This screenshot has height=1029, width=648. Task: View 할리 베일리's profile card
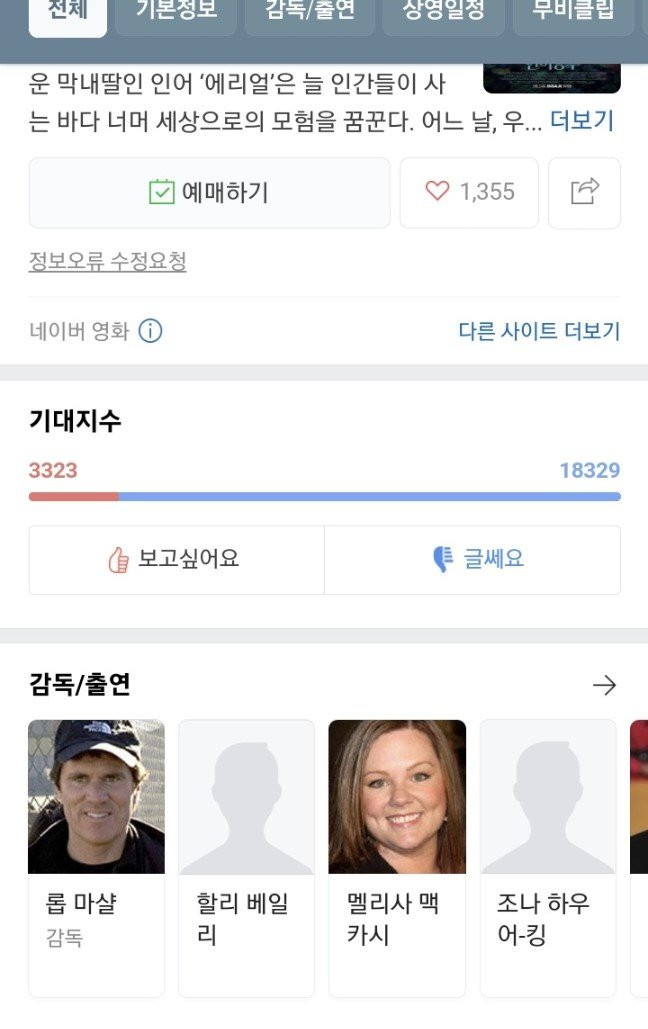[x=246, y=856]
